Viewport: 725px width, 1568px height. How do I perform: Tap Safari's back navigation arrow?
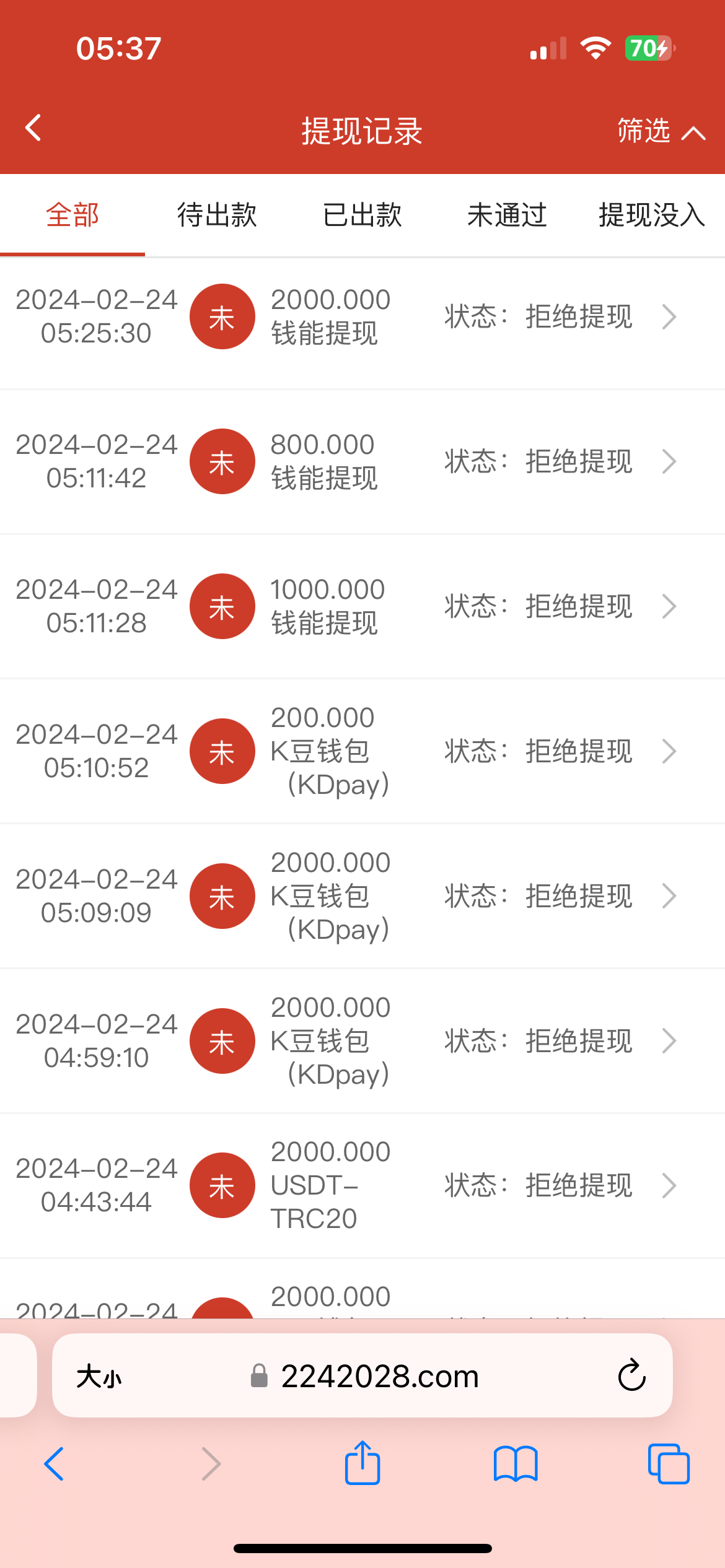[x=55, y=1464]
